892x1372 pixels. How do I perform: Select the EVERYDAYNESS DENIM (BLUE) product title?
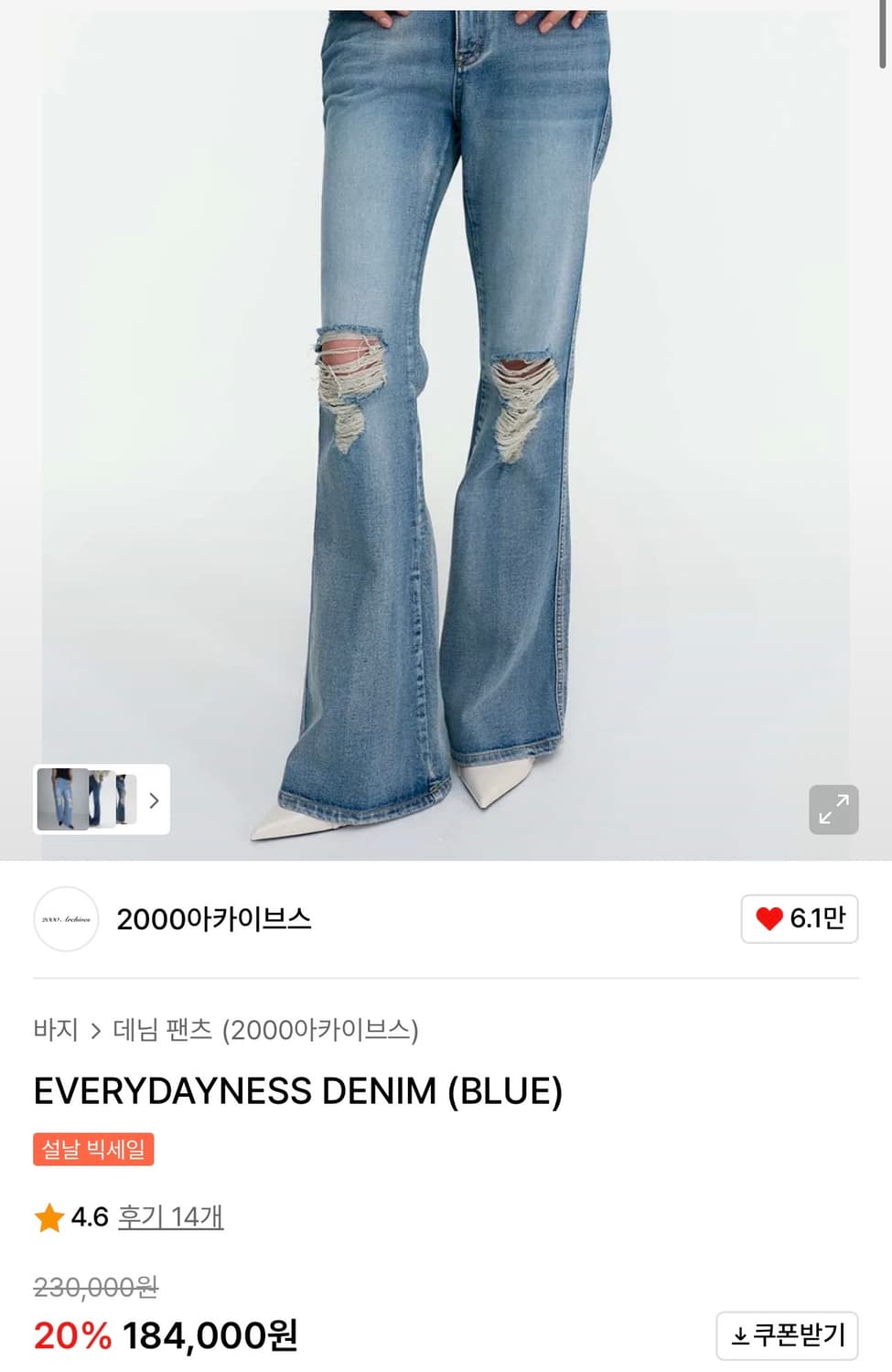point(299,1091)
